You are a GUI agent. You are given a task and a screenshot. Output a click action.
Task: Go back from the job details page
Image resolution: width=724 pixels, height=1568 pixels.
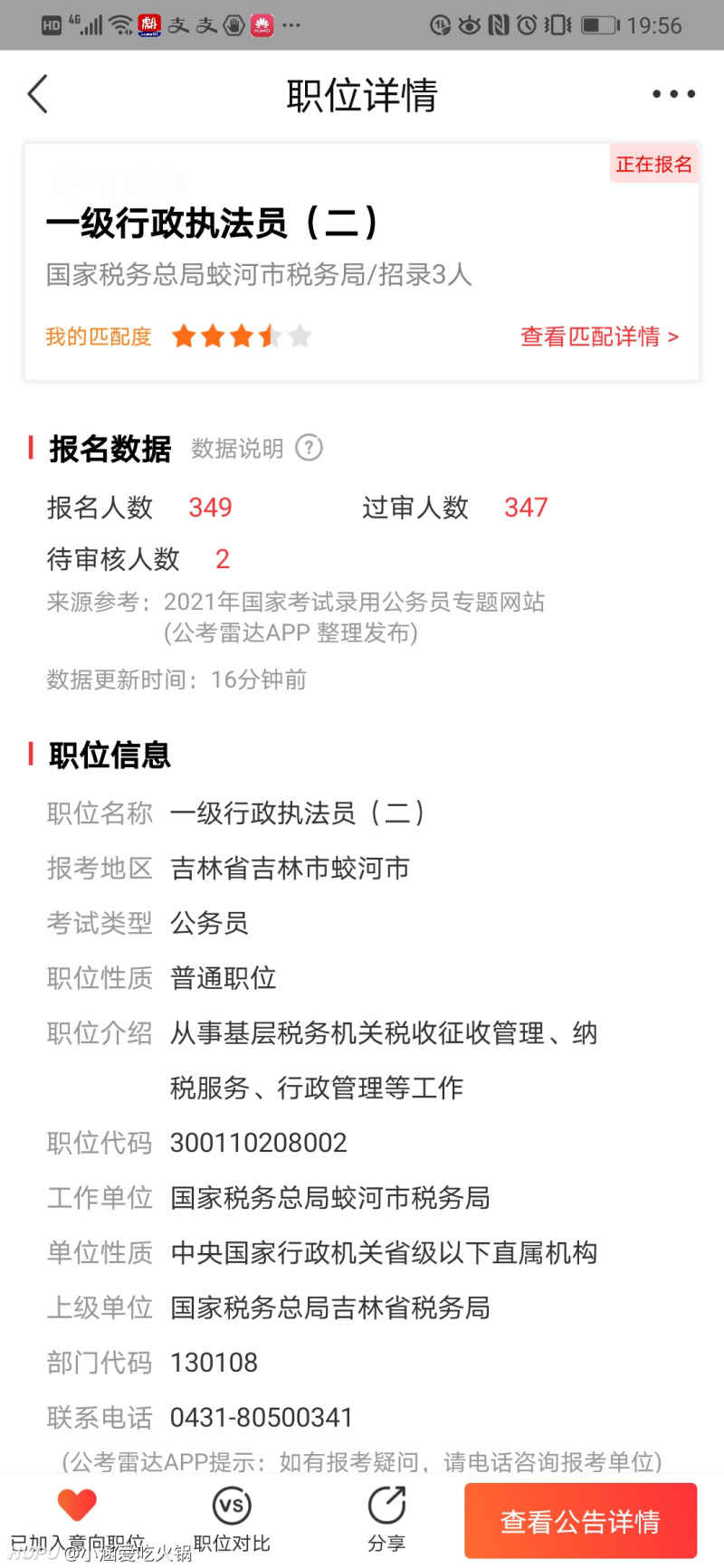tap(38, 94)
